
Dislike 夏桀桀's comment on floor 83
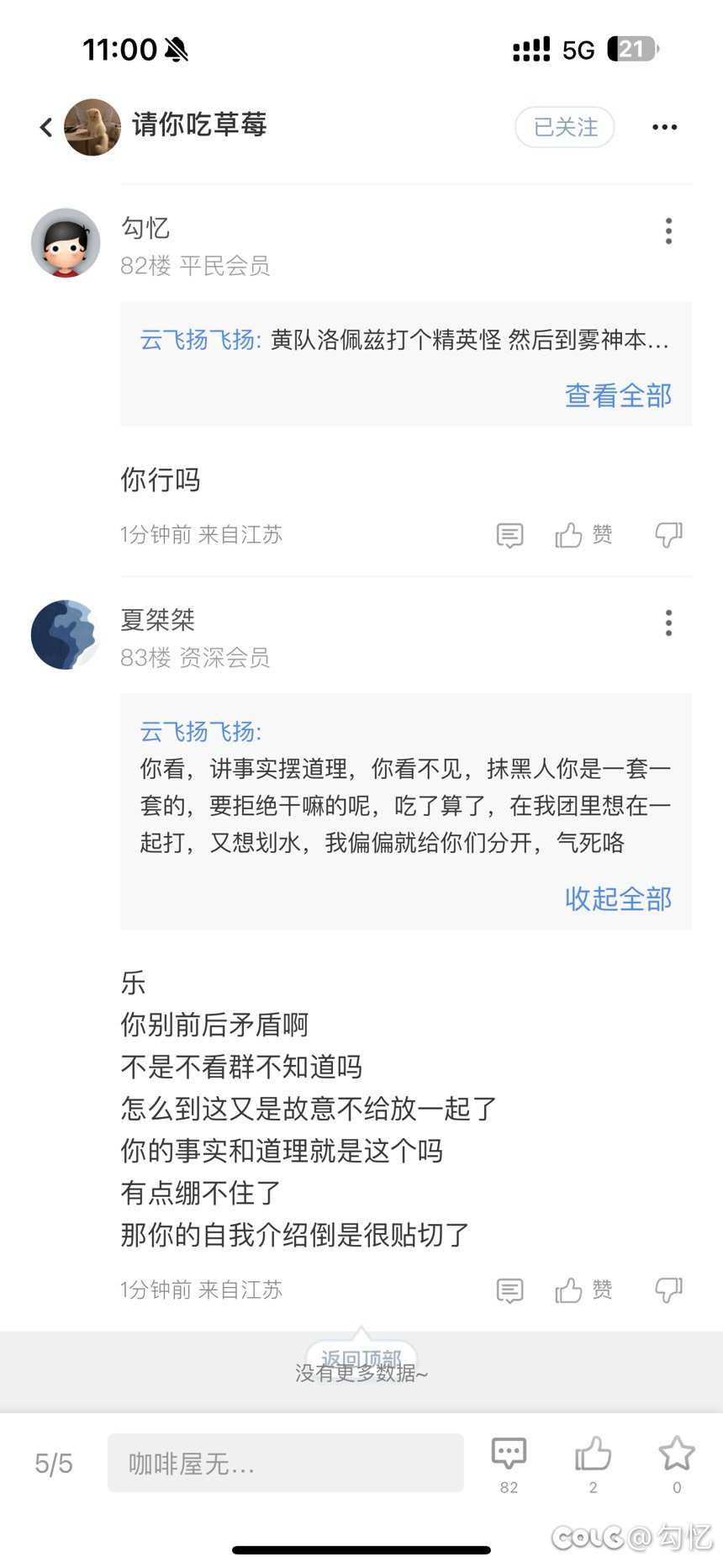pos(668,1290)
